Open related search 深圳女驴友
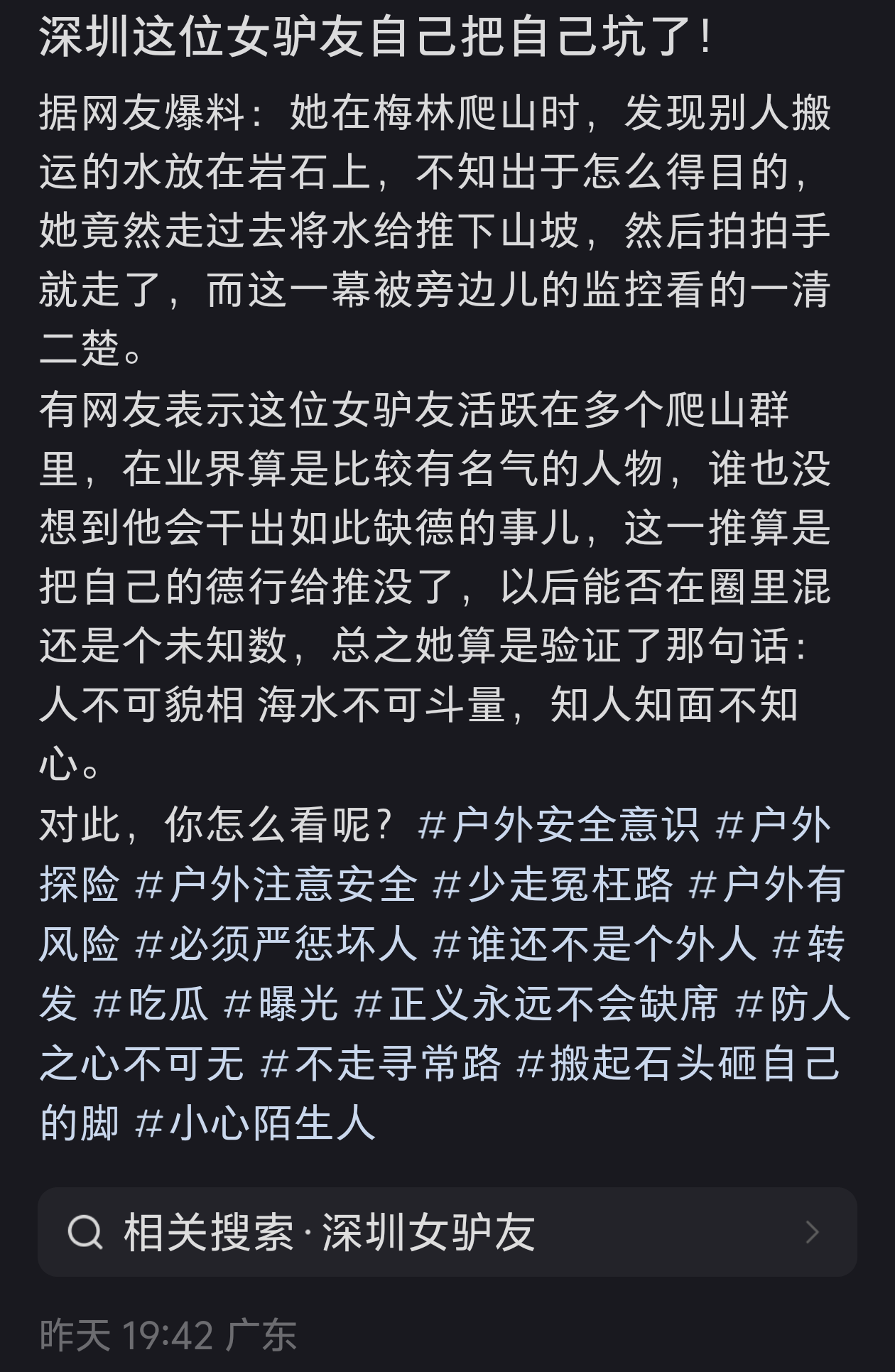The width and height of the screenshot is (895, 1372). (447, 1232)
